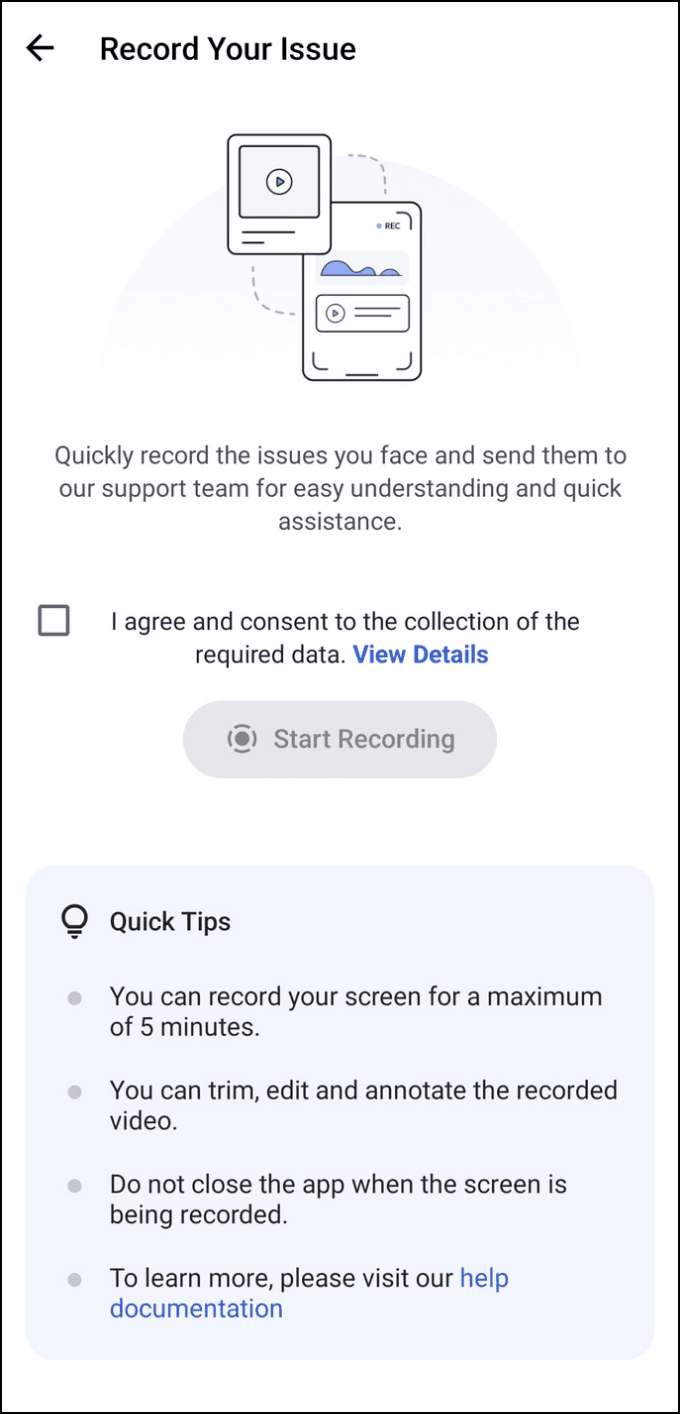Open the View Details link
The height and width of the screenshot is (1414, 680).
(420, 655)
